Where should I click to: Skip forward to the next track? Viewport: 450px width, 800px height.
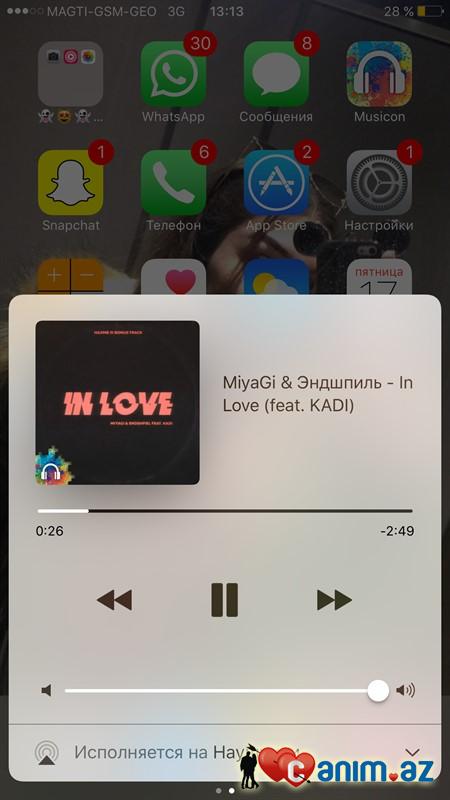(334, 600)
